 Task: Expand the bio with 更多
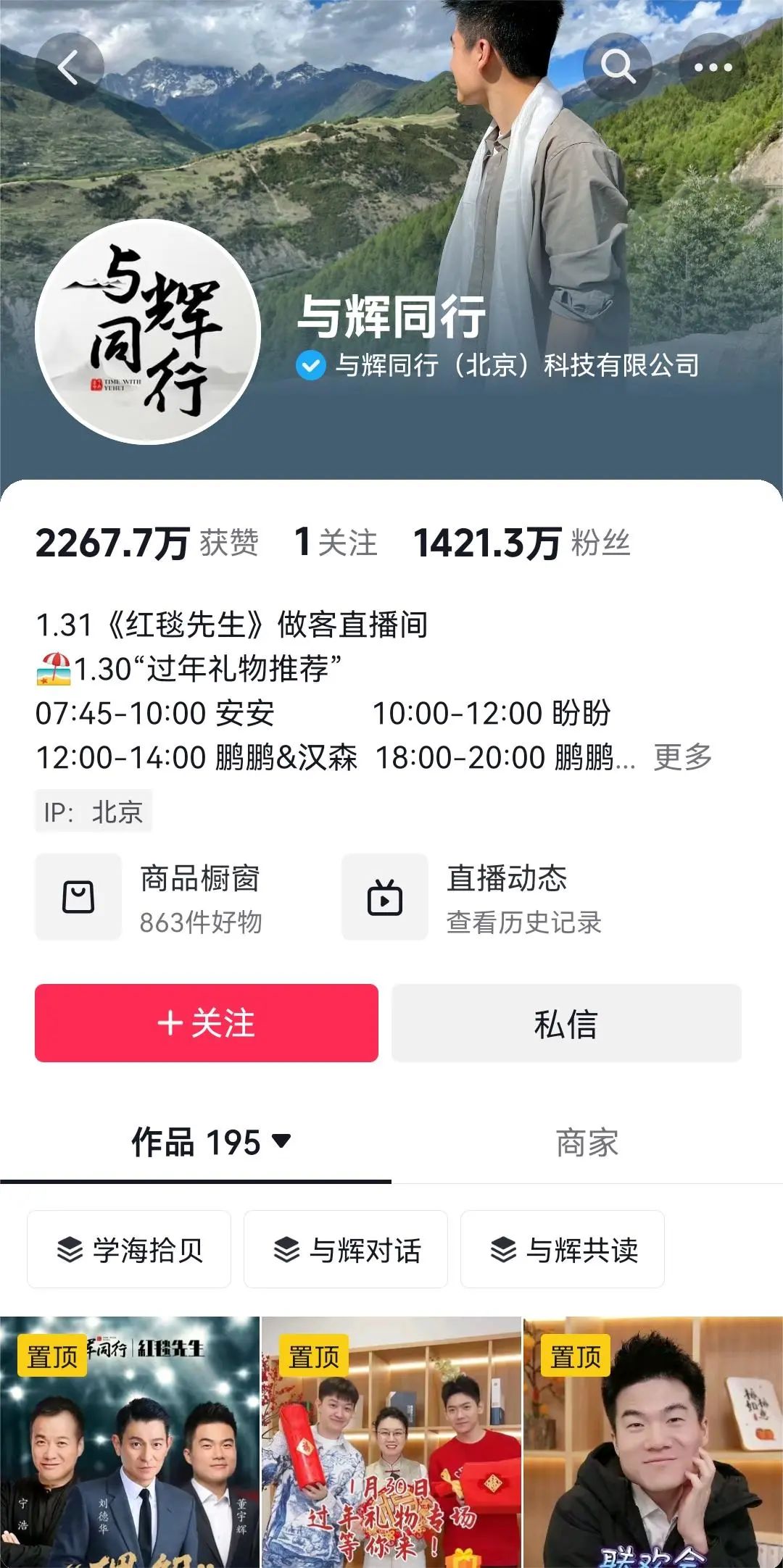[x=682, y=757]
